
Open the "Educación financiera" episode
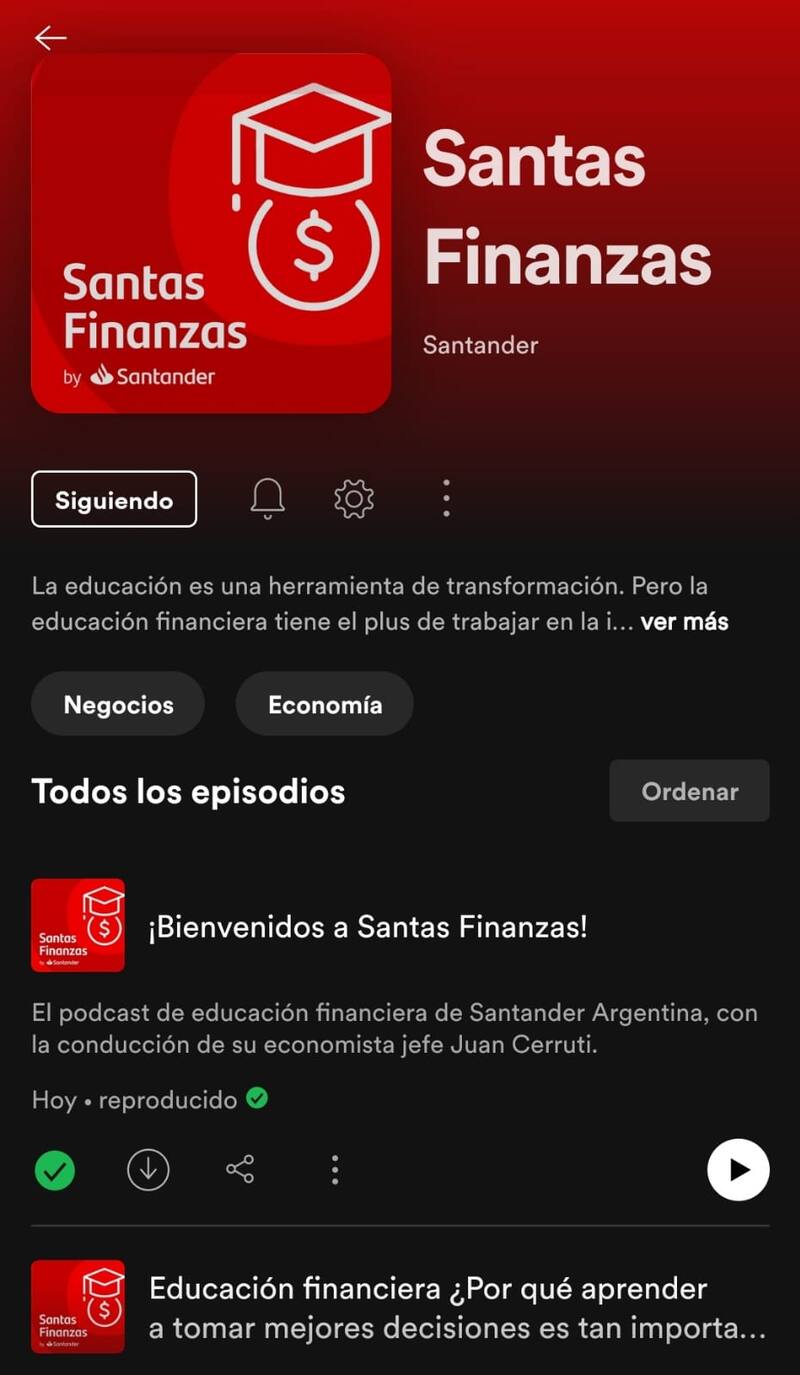456,1308
